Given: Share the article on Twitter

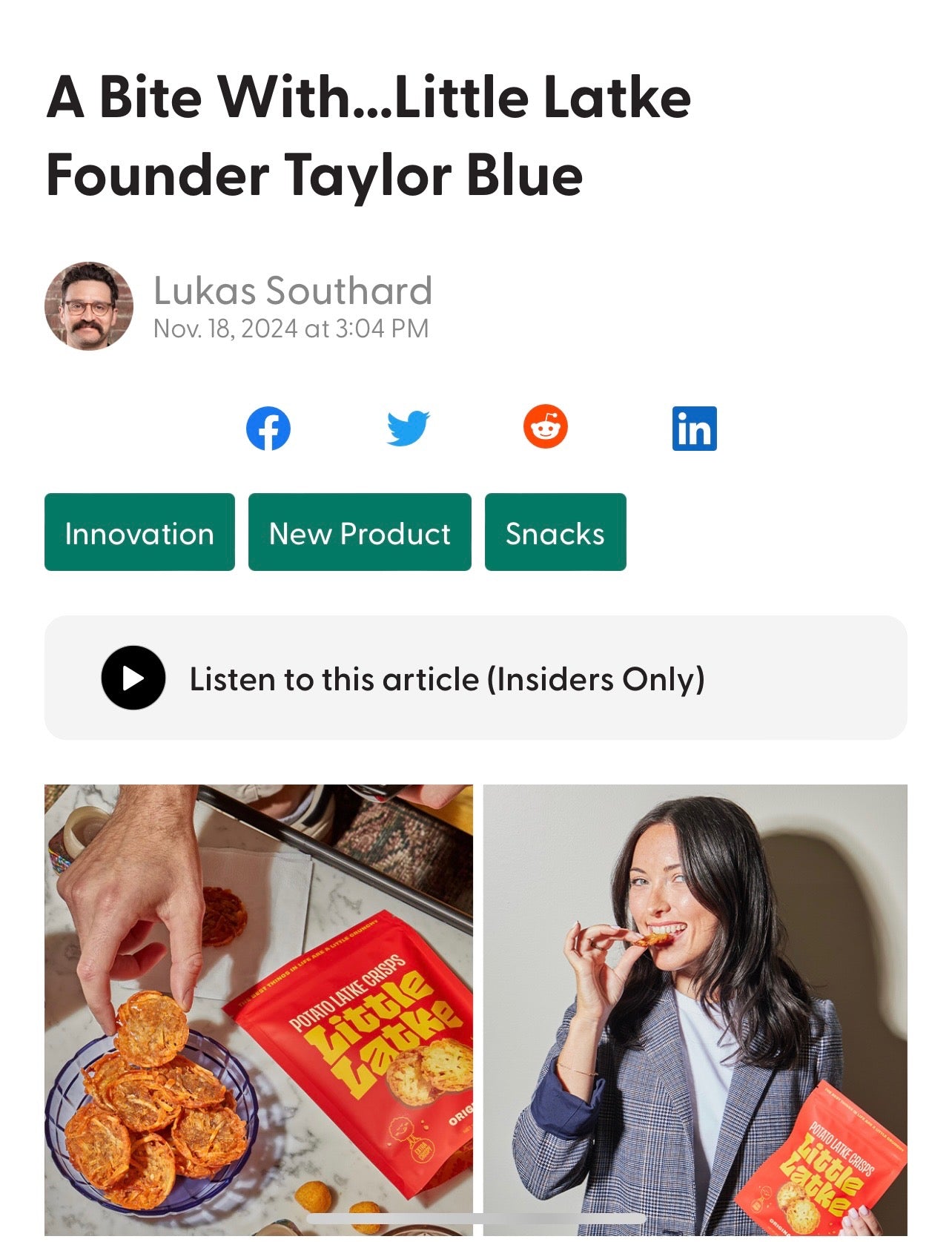Looking at the screenshot, I should [408, 428].
